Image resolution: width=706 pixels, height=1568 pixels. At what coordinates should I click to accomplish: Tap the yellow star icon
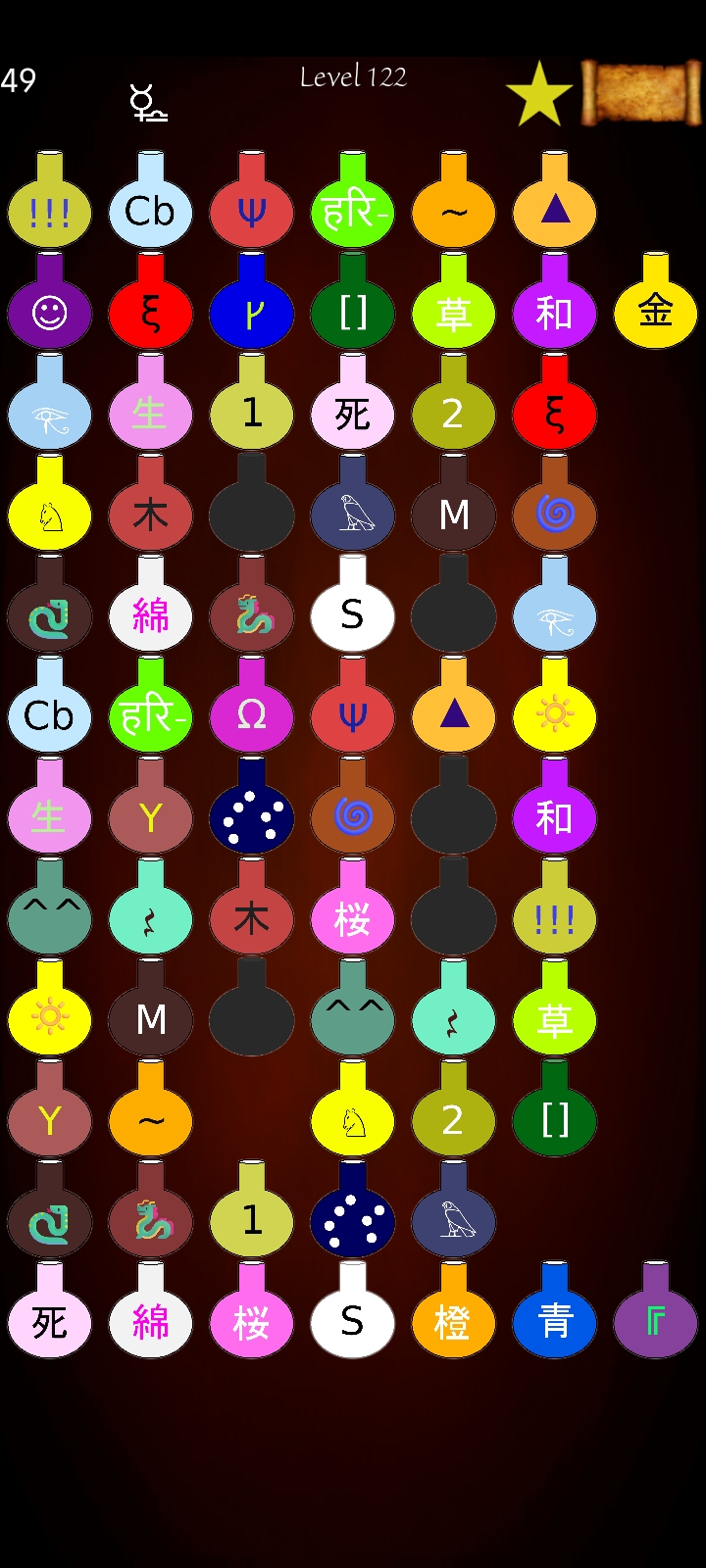[x=538, y=94]
